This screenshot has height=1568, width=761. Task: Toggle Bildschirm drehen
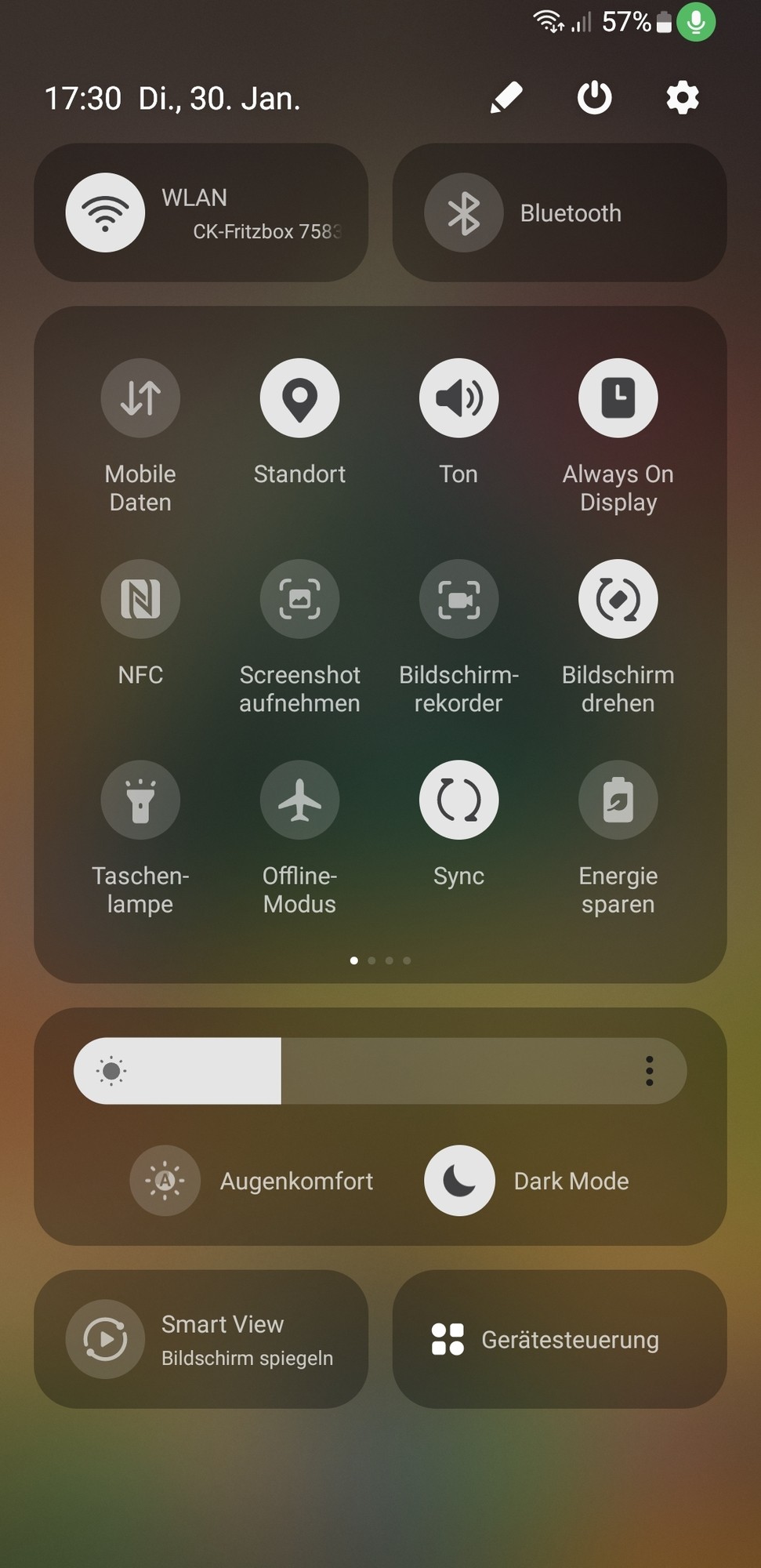(x=618, y=599)
